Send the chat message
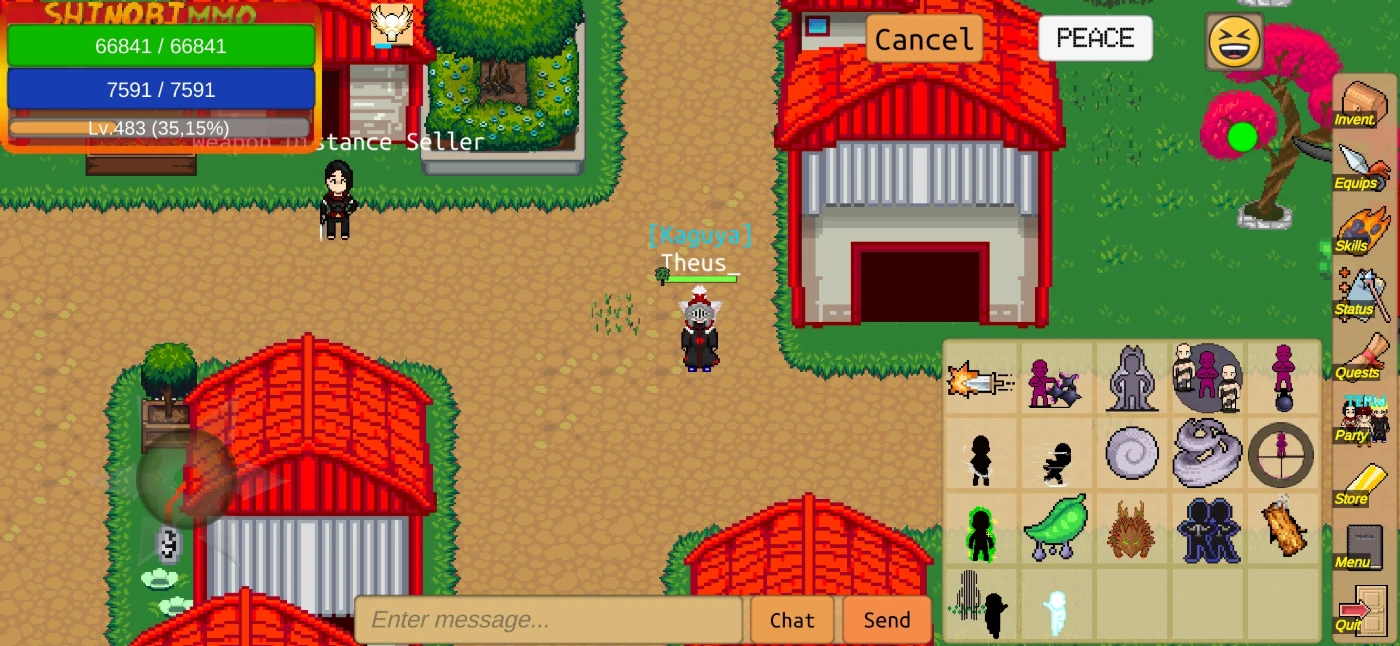Viewport: 1400px width, 646px height. [887, 620]
